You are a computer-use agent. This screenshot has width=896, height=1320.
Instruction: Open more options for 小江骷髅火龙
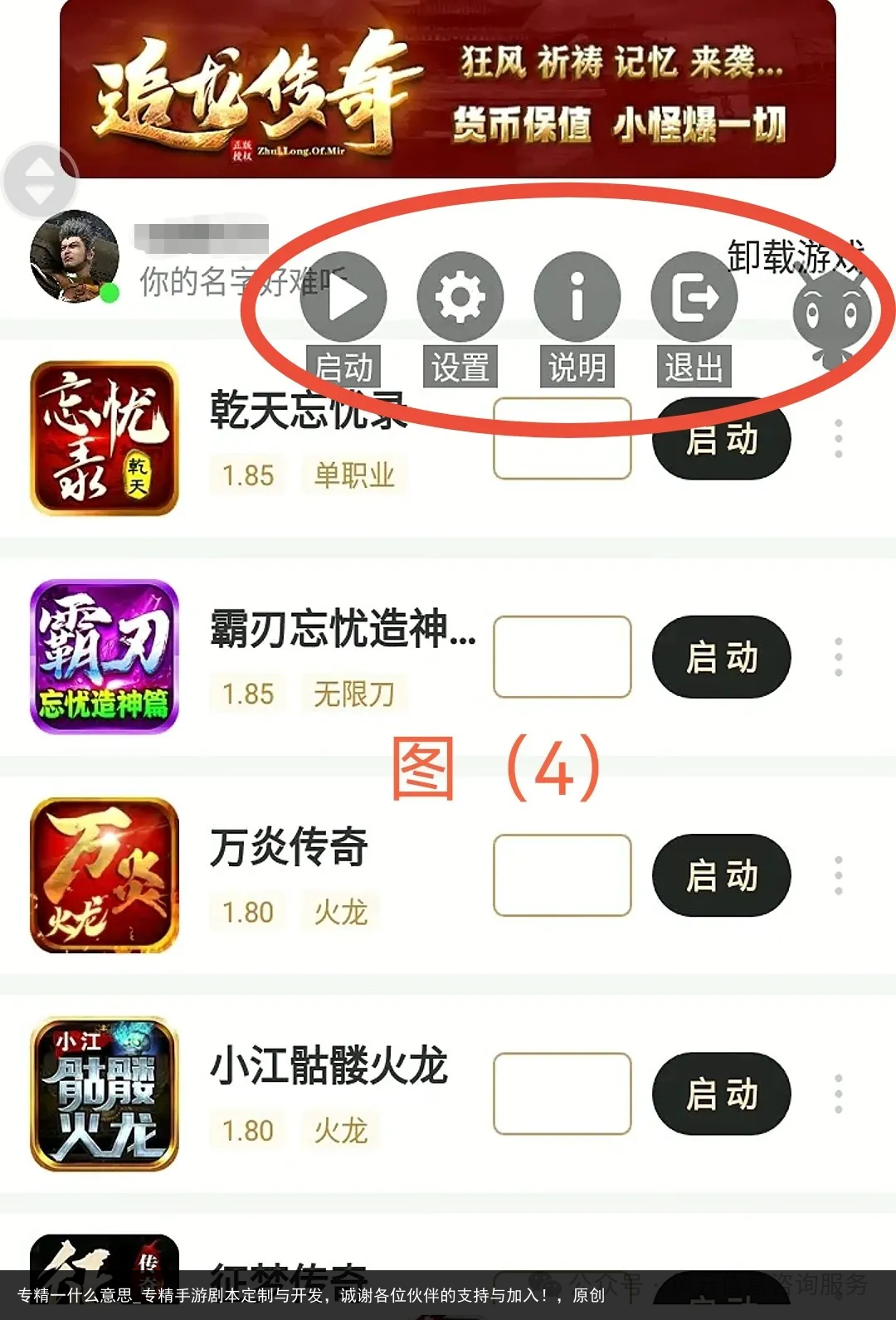(839, 1093)
